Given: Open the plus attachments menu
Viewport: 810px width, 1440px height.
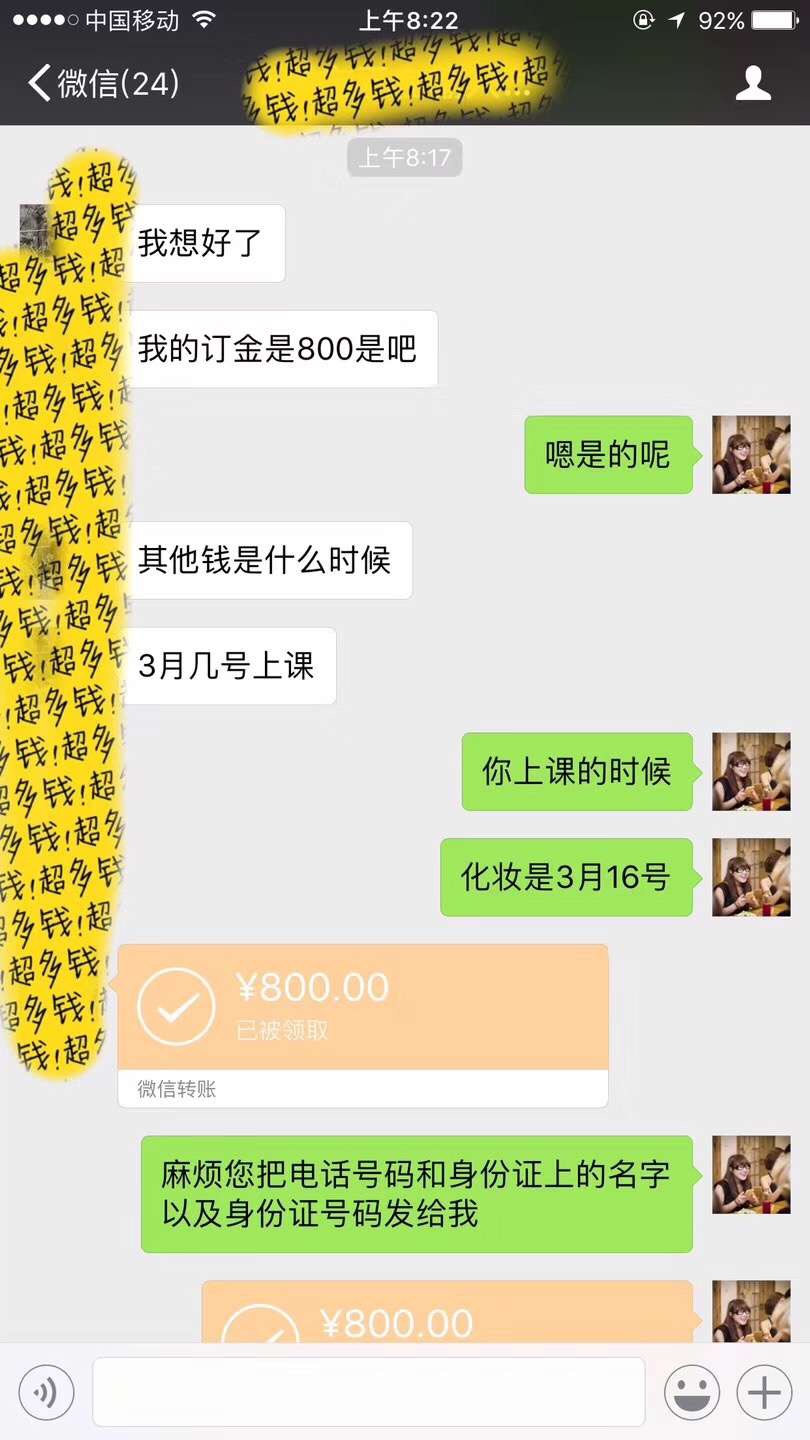Looking at the screenshot, I should point(764,1392).
